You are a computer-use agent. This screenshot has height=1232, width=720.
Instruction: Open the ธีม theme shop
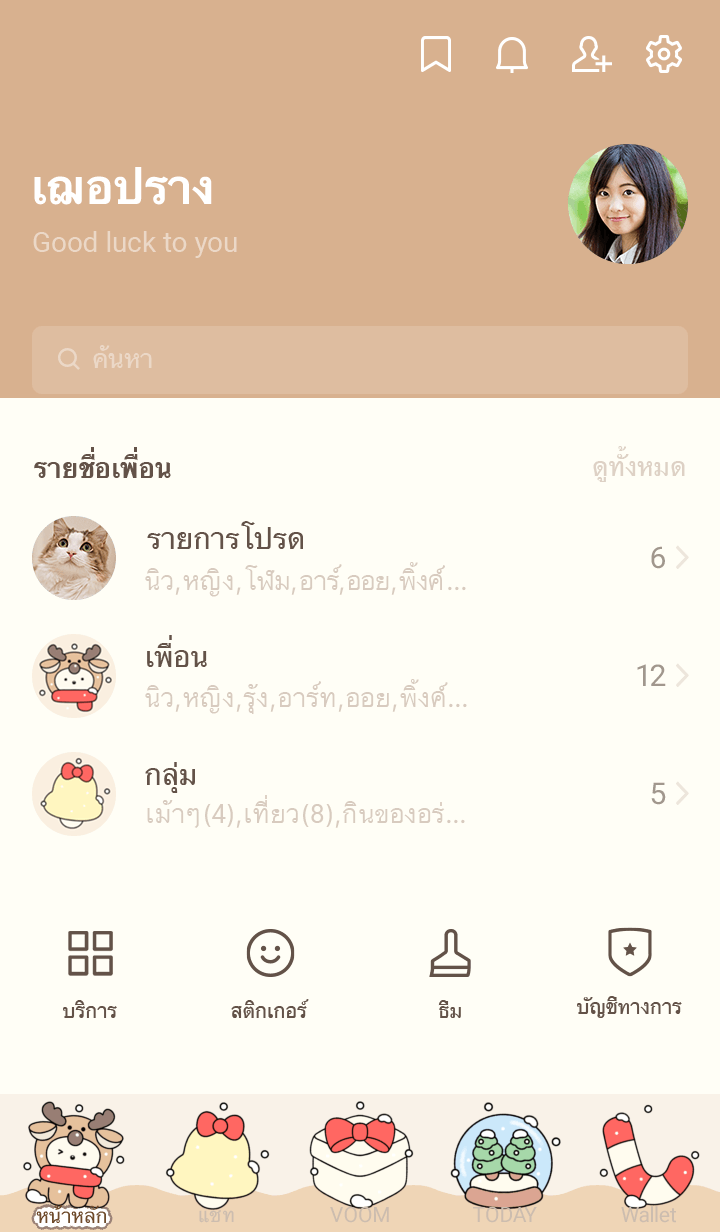pos(450,972)
